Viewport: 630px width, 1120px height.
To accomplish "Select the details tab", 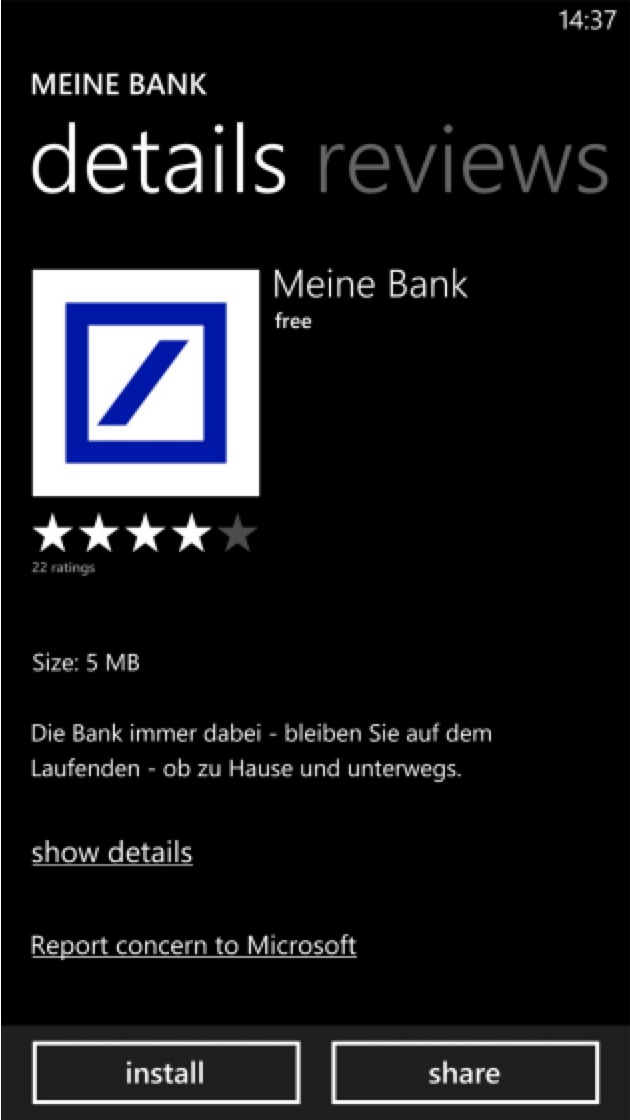I will pyautogui.click(x=158, y=162).
